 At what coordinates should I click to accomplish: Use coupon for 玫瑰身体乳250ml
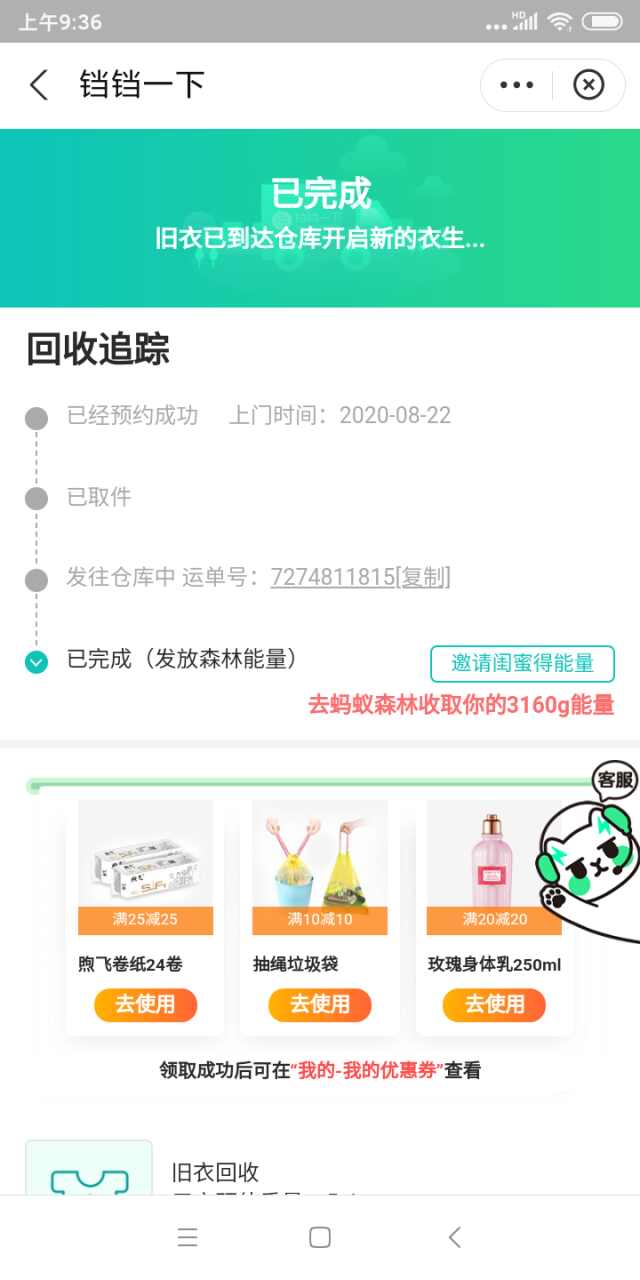click(494, 1004)
